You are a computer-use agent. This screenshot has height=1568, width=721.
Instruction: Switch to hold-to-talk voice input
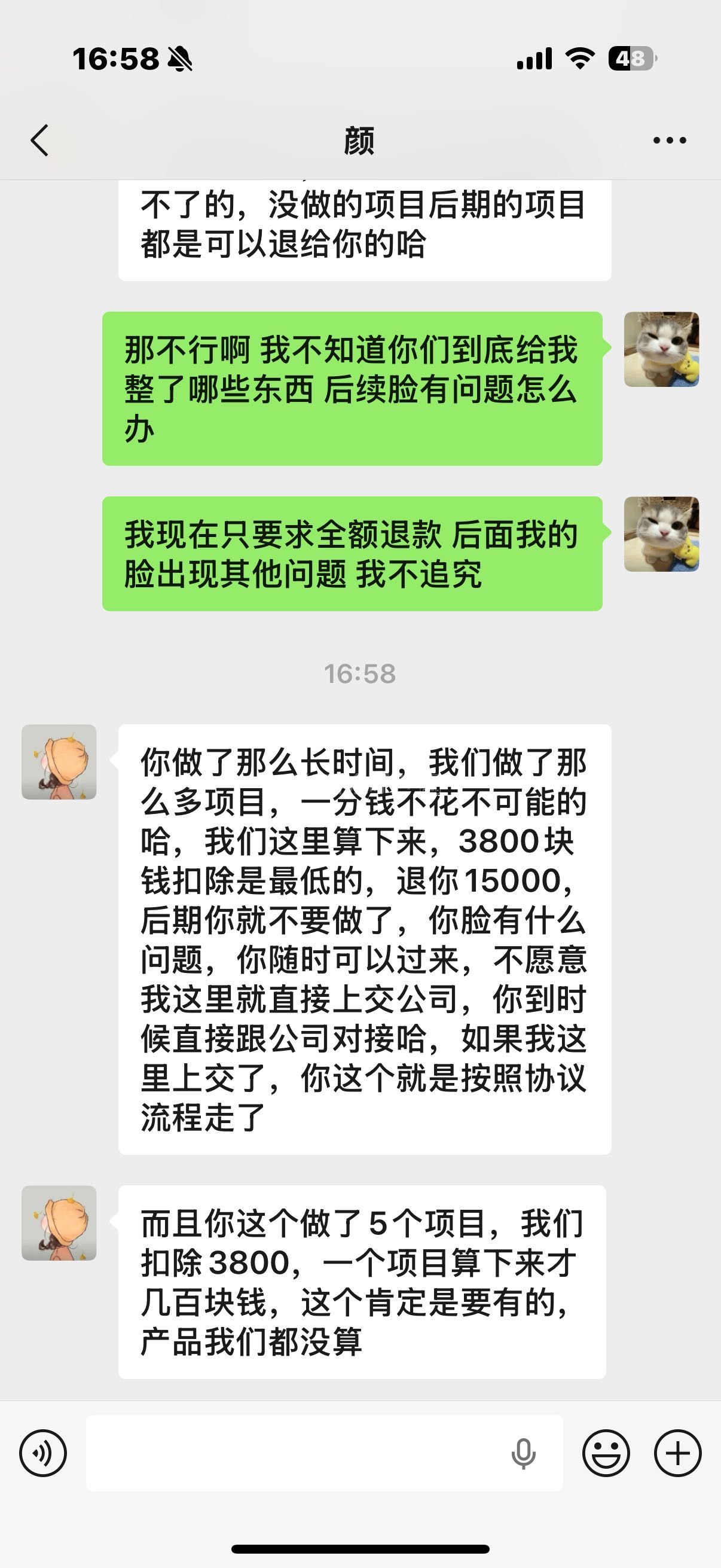pos(42,1453)
